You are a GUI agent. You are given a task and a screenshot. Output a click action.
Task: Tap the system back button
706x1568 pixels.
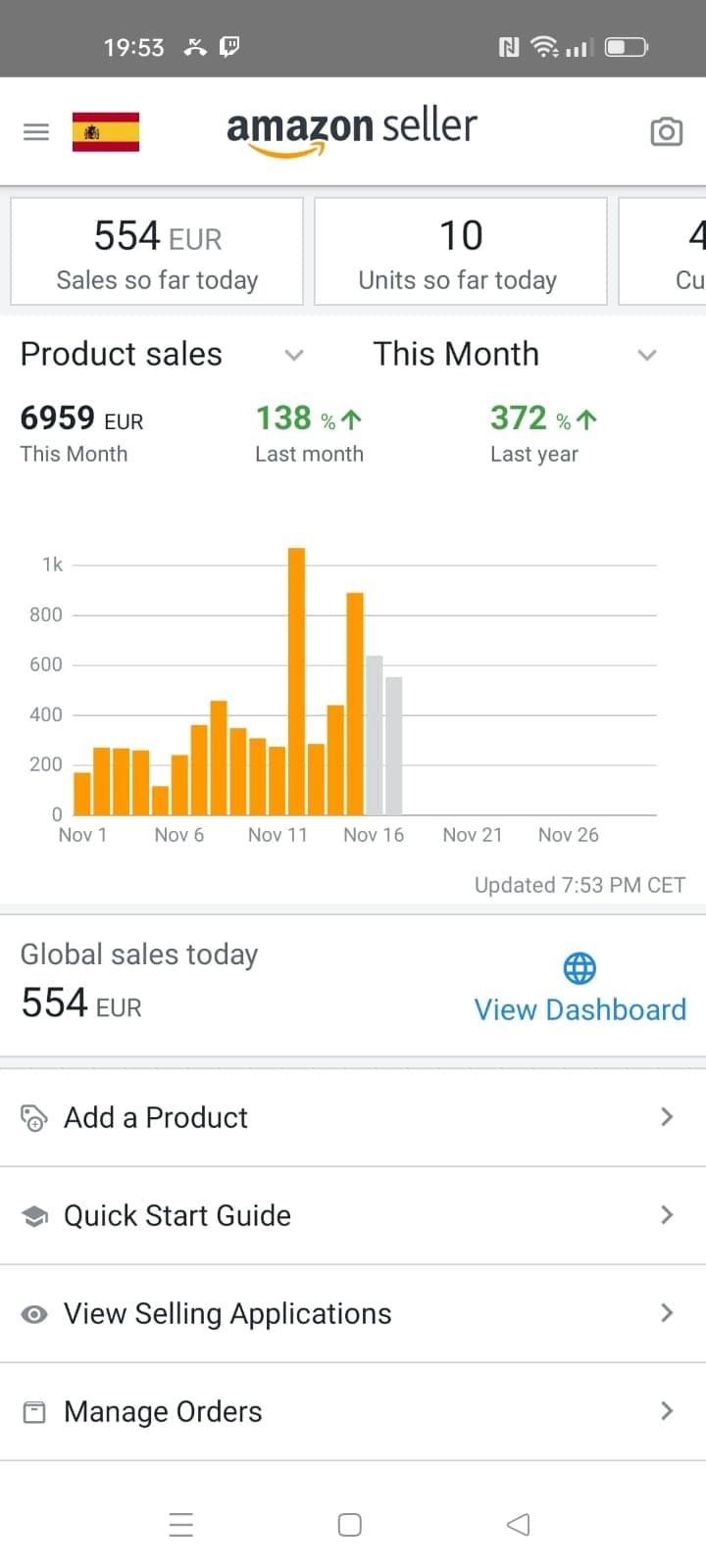tap(519, 1524)
